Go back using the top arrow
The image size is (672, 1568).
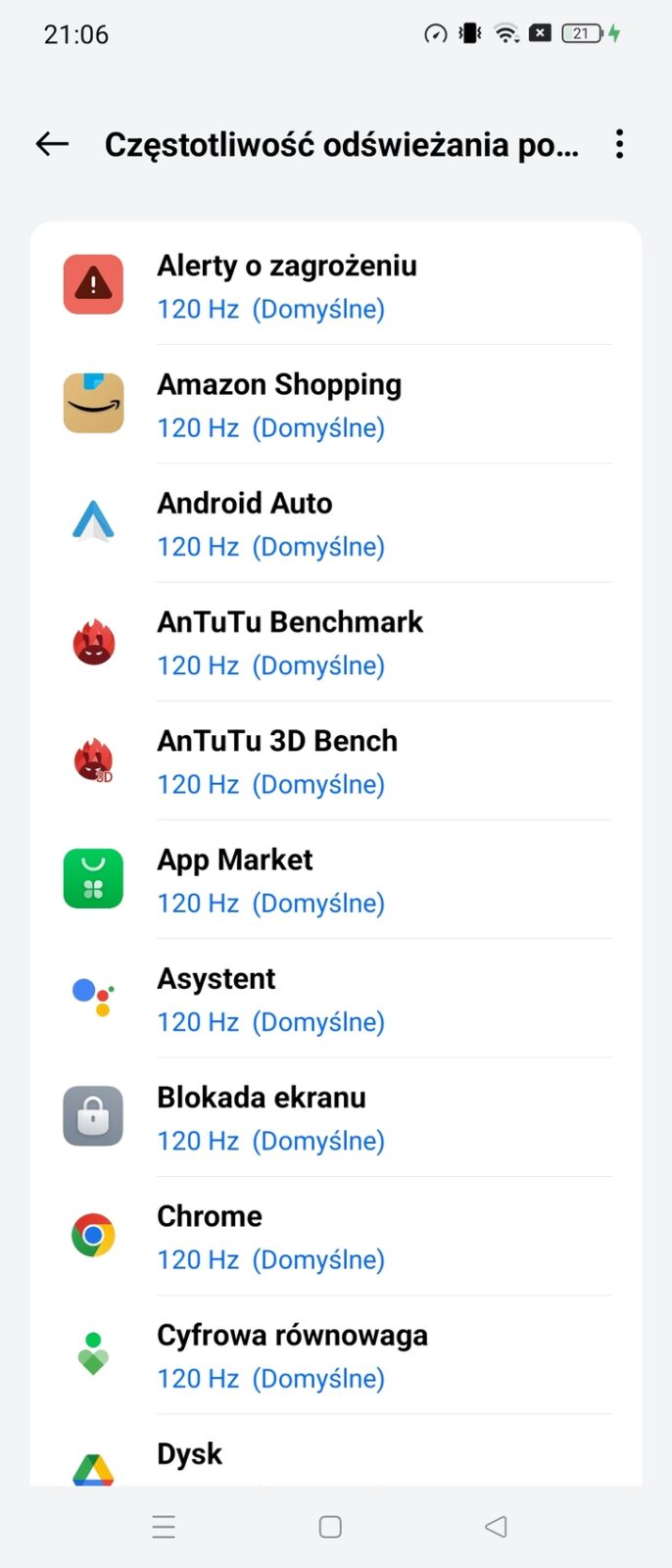(53, 145)
